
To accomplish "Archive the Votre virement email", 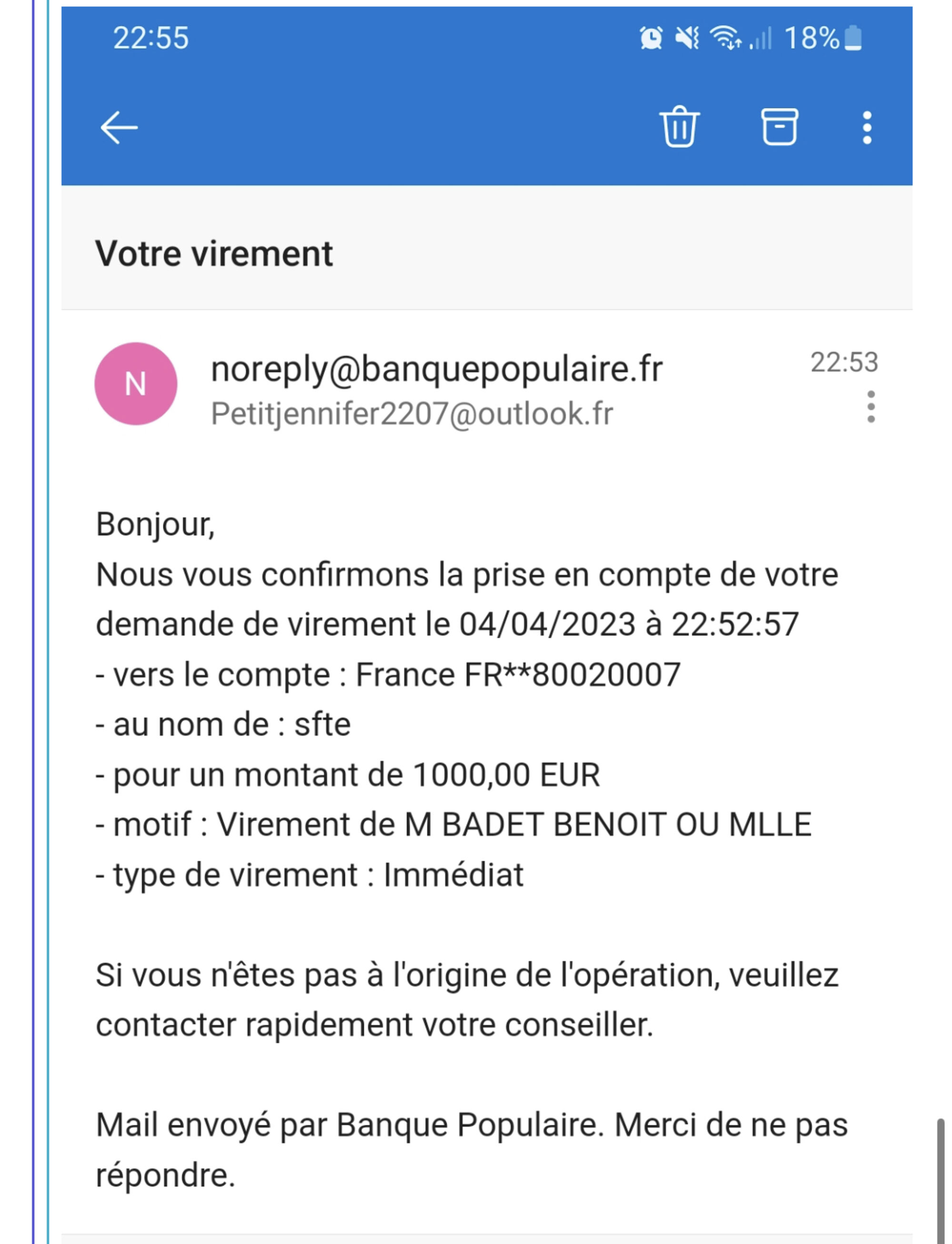I will pos(779,127).
